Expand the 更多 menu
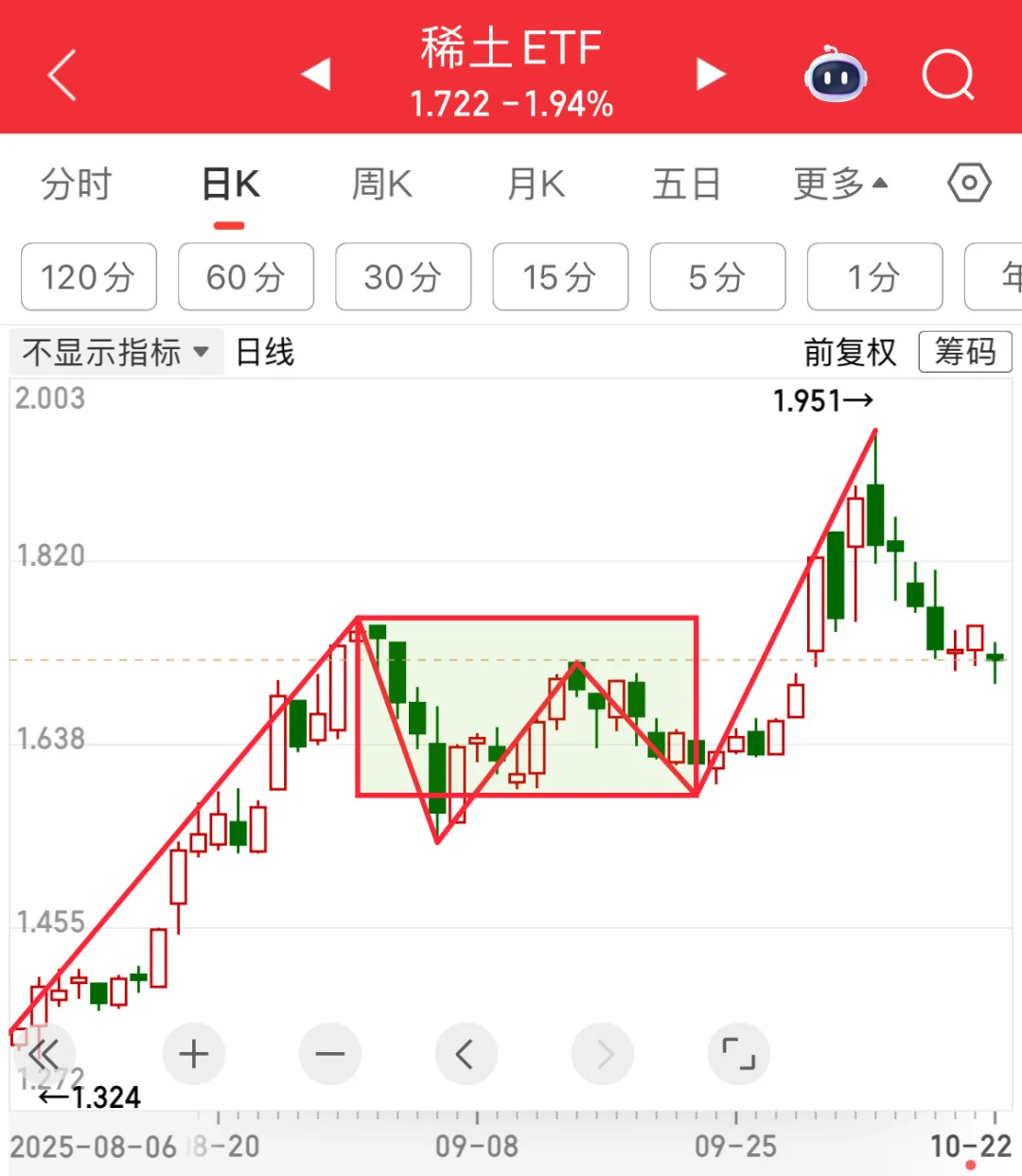The height and width of the screenshot is (1176, 1022). pyautogui.click(x=839, y=184)
